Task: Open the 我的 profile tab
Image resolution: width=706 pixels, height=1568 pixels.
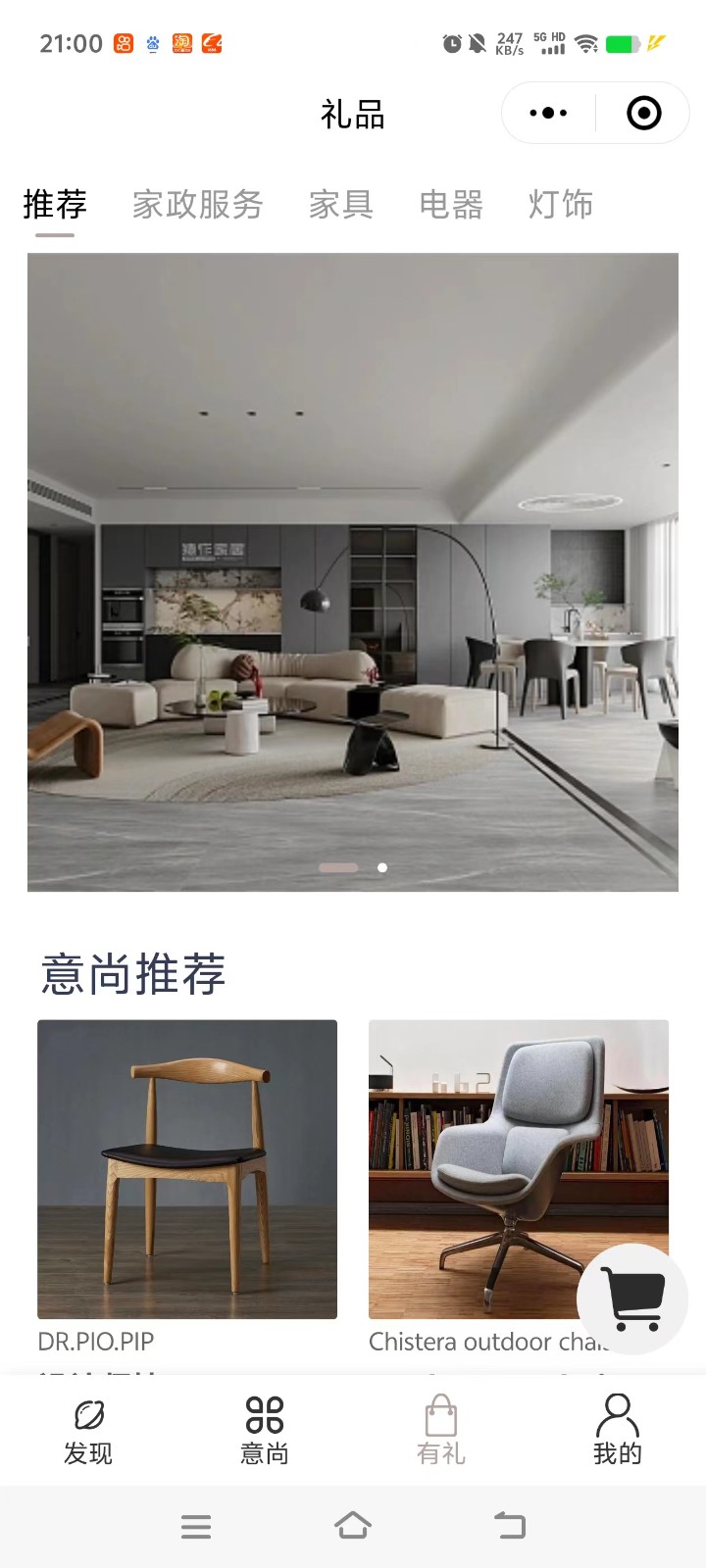Action: [x=618, y=1431]
